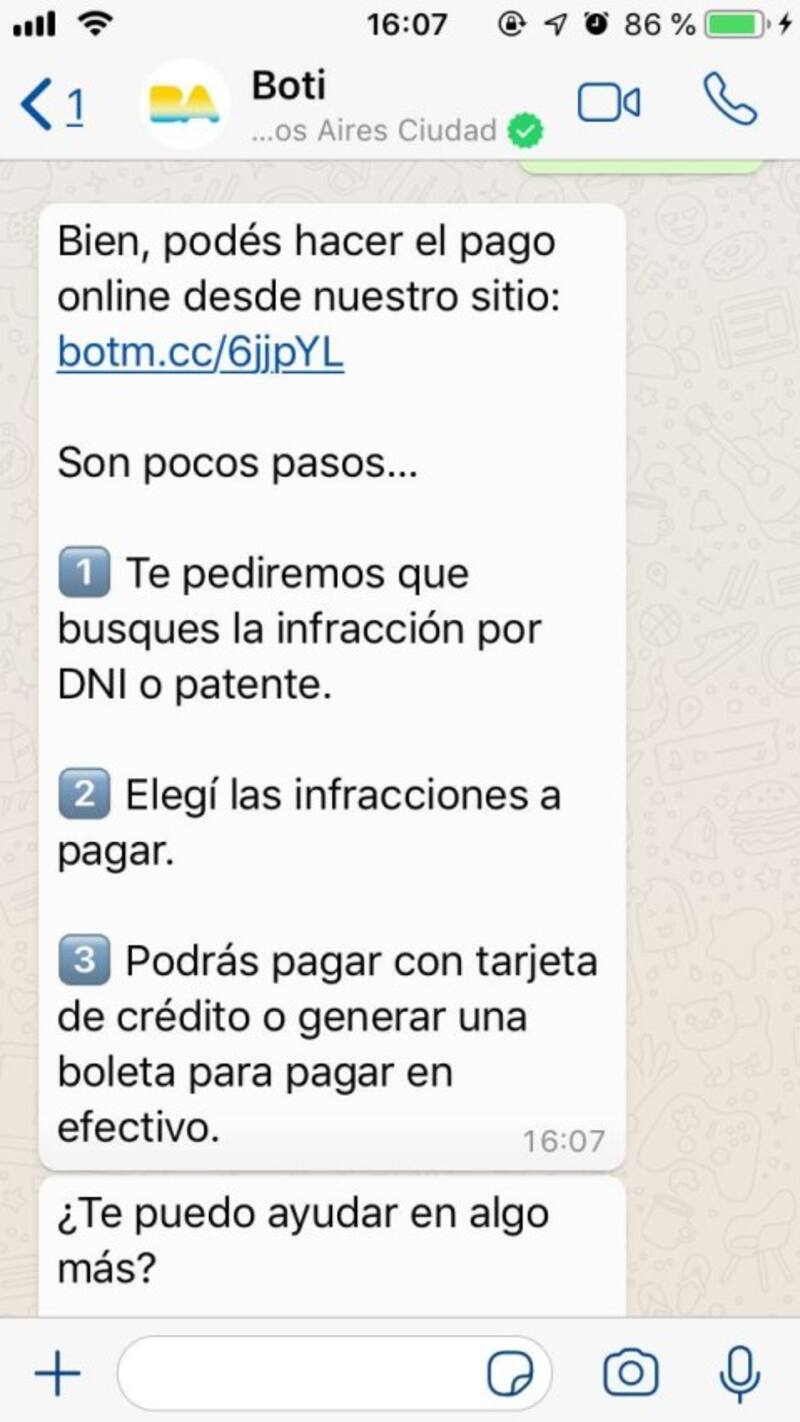The image size is (800, 1422).
Task: Start a voice call with Boti
Action: point(730,100)
